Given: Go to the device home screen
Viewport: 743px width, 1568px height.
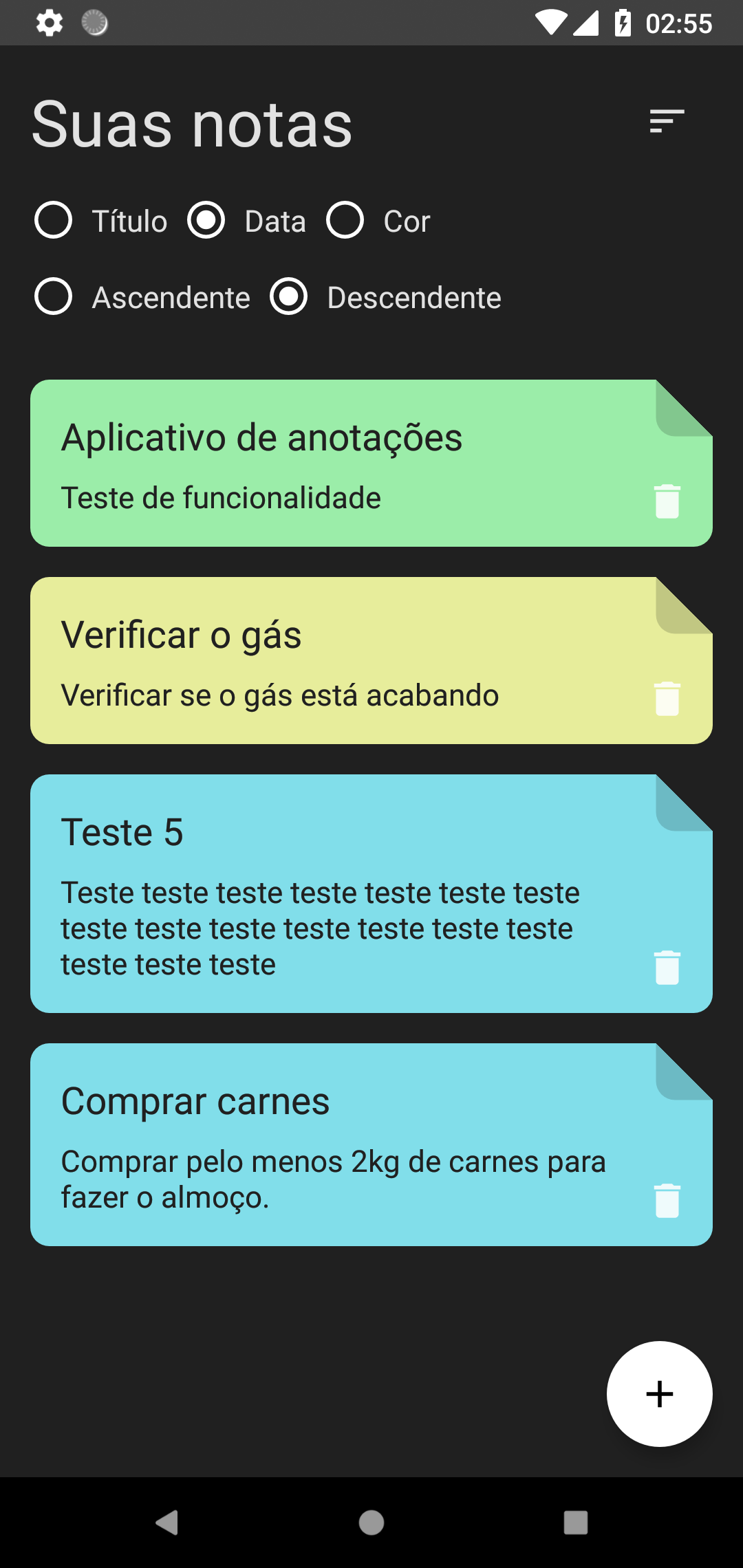Looking at the screenshot, I should click(x=371, y=1523).
